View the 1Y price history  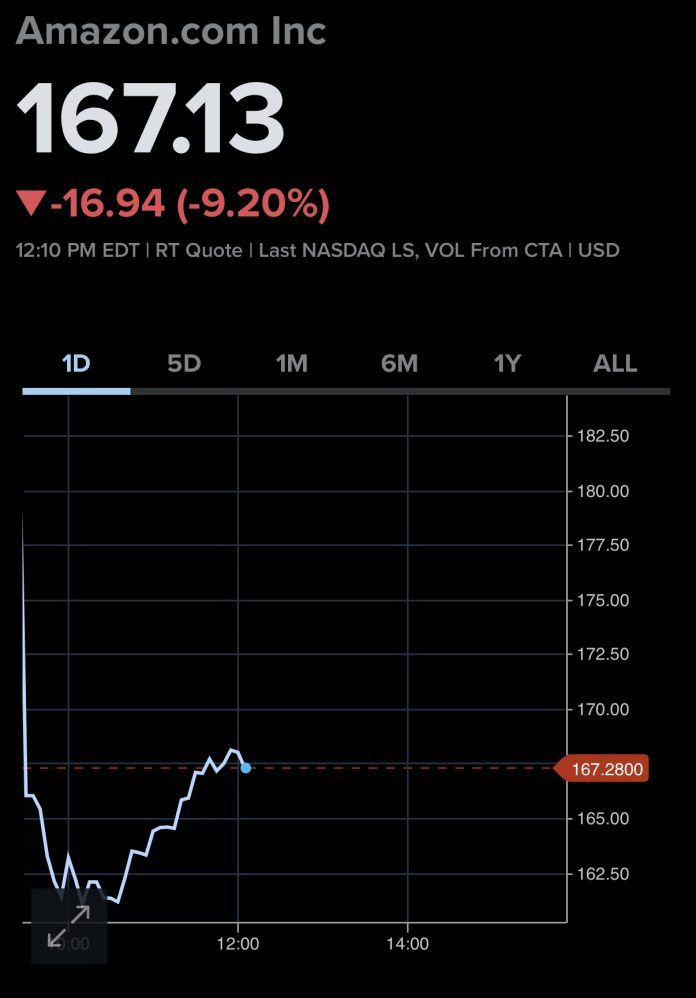point(508,363)
